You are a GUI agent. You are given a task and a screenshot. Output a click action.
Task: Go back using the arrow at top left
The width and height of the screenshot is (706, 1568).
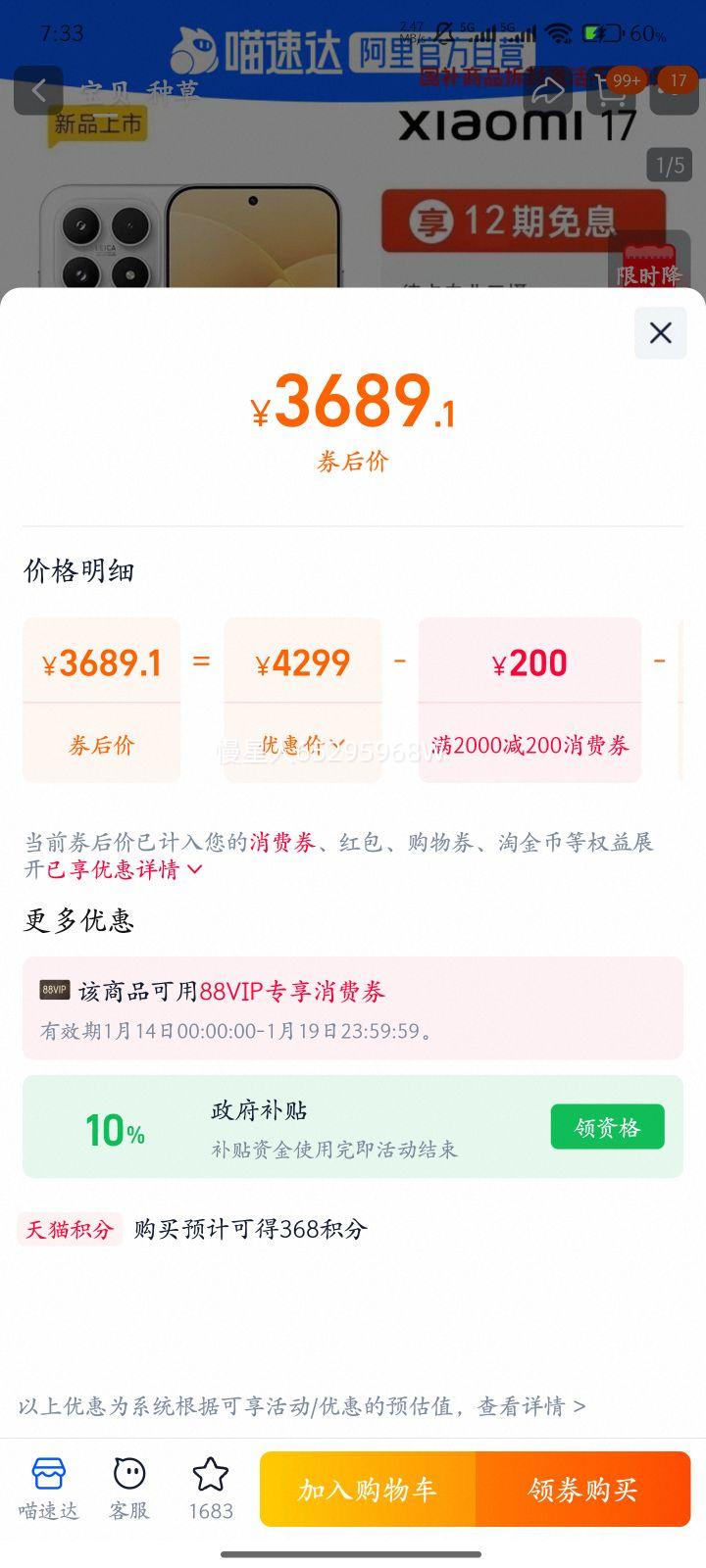click(39, 89)
